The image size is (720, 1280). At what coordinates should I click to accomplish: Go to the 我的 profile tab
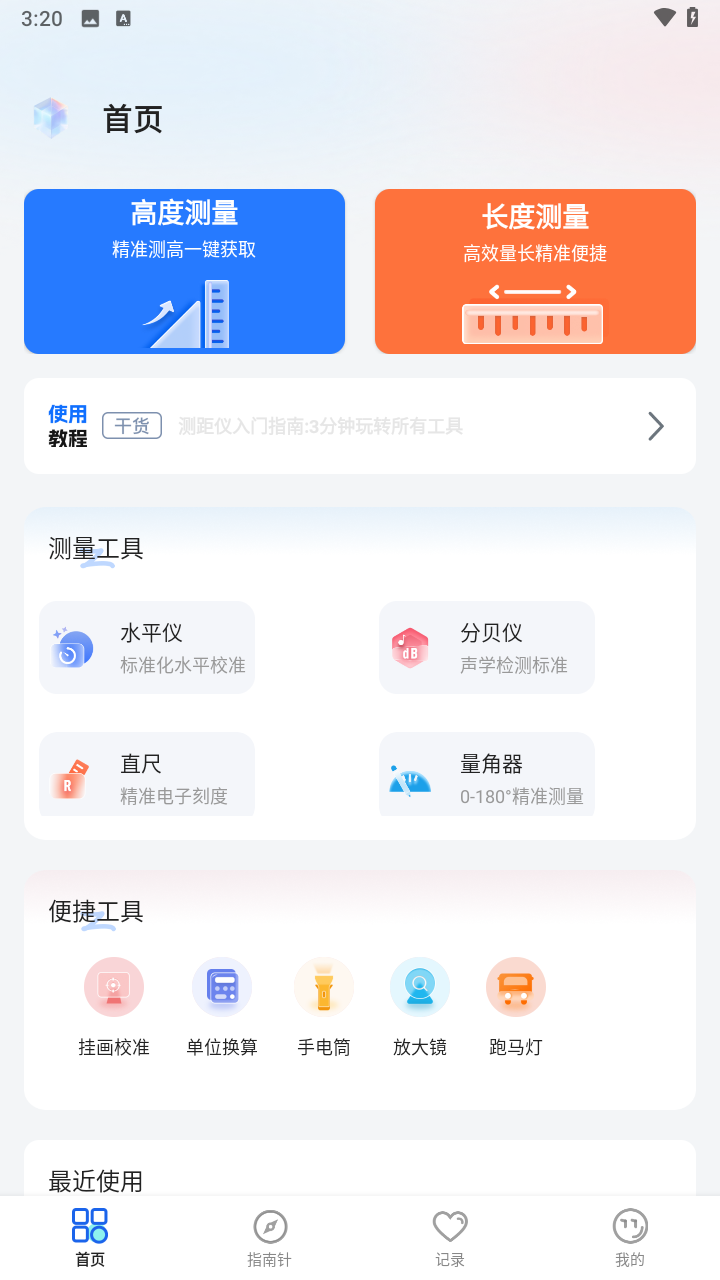point(630,1235)
